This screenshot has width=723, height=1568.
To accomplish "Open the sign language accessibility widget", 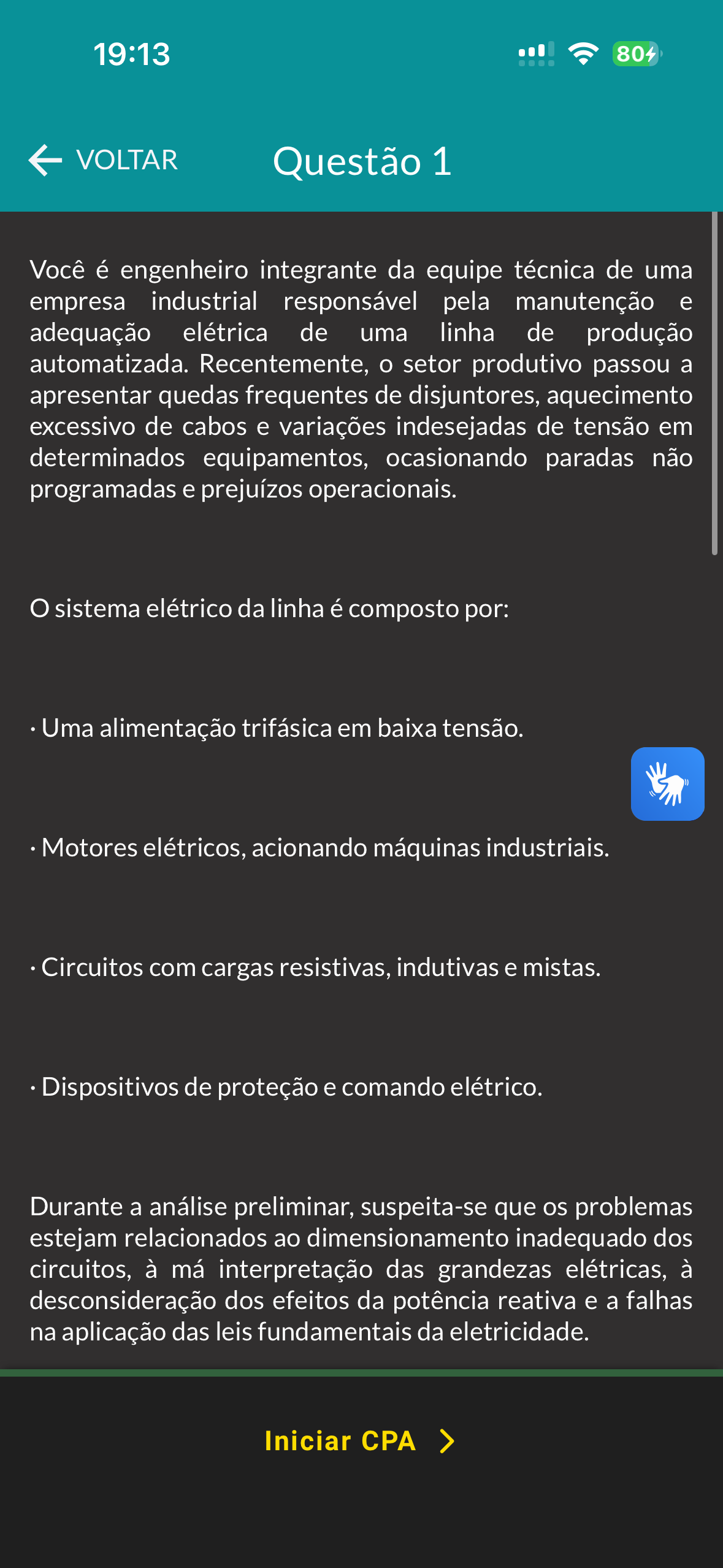I will [667, 783].
